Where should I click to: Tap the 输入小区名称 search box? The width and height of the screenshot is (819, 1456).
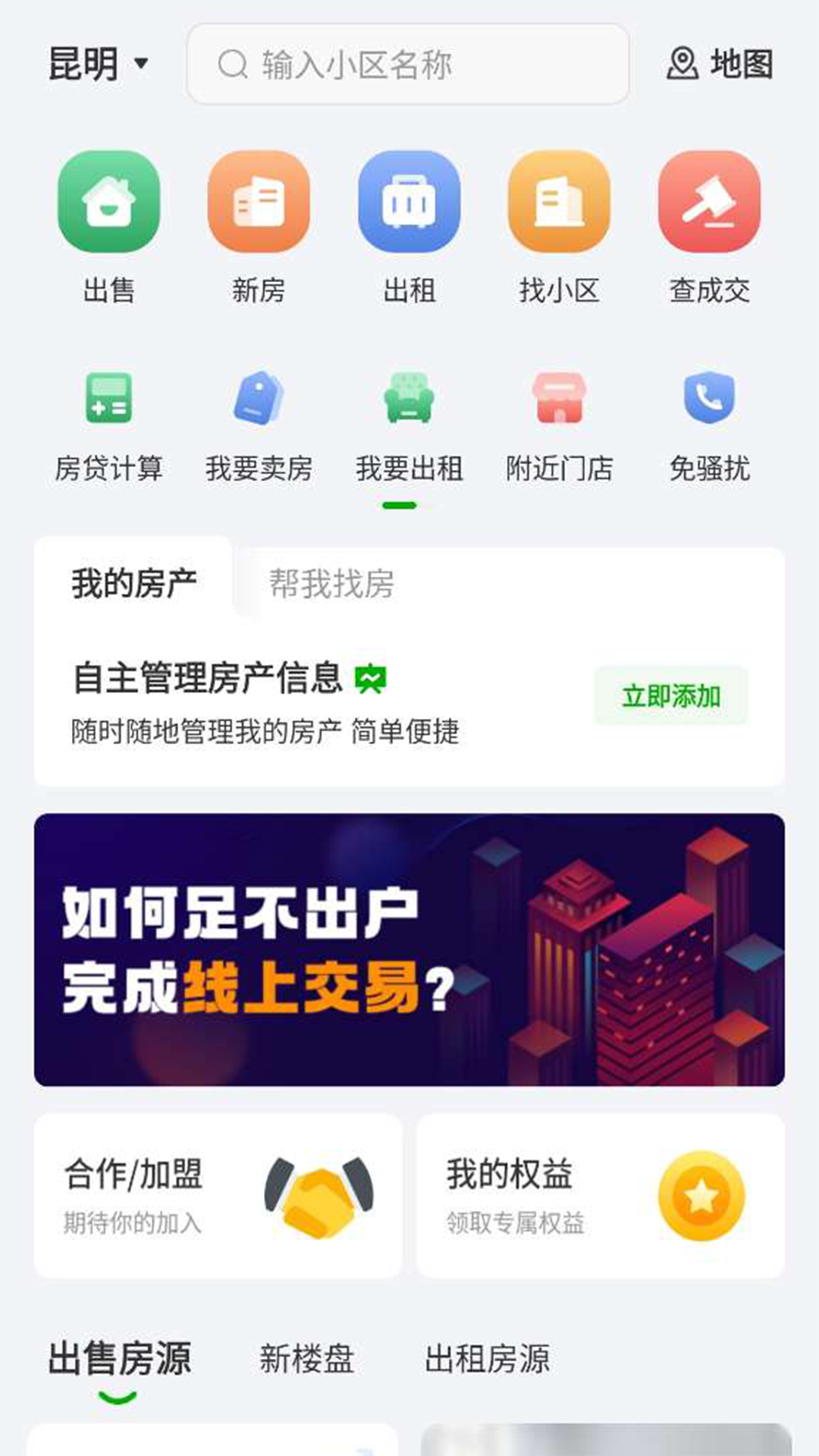point(408,64)
